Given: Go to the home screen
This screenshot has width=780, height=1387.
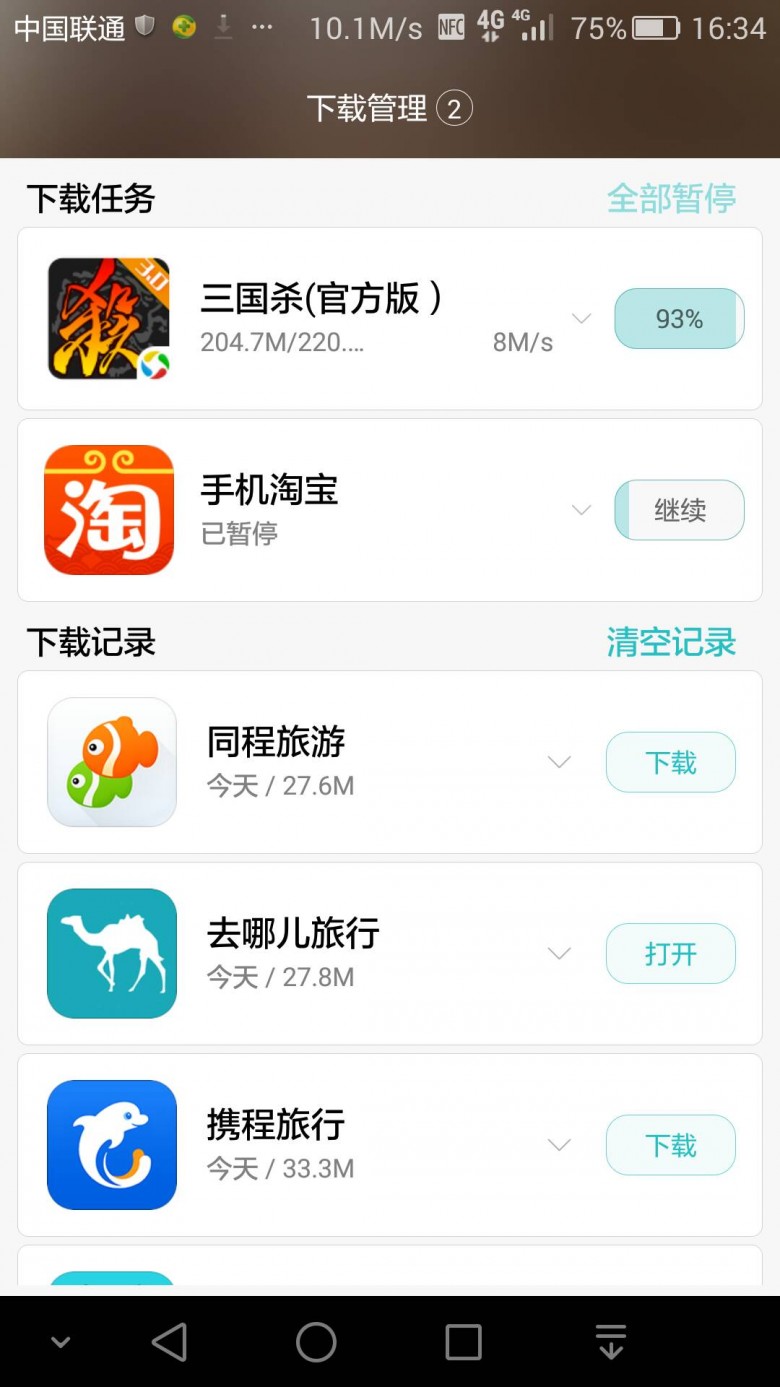Looking at the screenshot, I should pos(316,1342).
